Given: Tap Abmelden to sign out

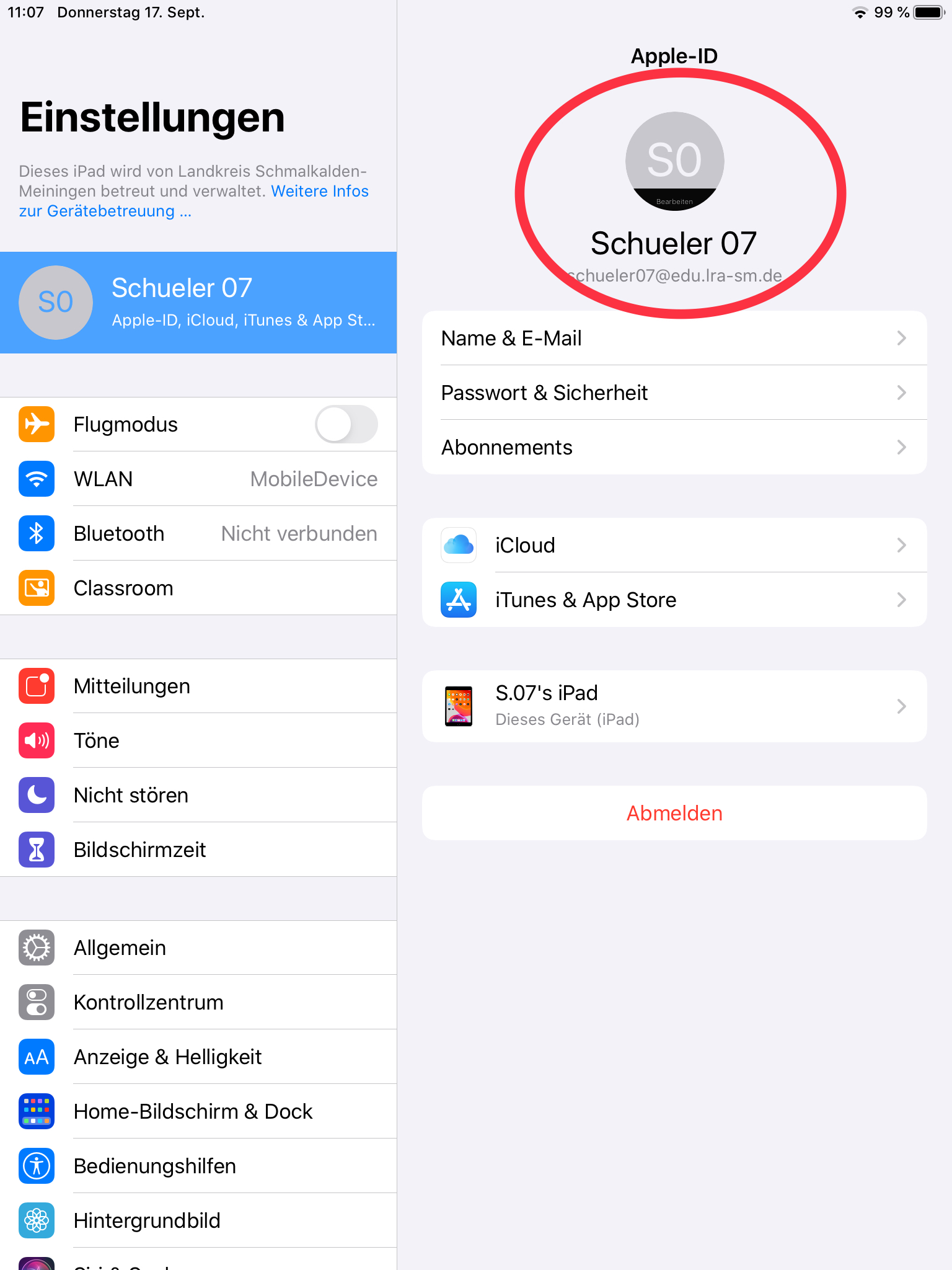Looking at the screenshot, I should (674, 814).
